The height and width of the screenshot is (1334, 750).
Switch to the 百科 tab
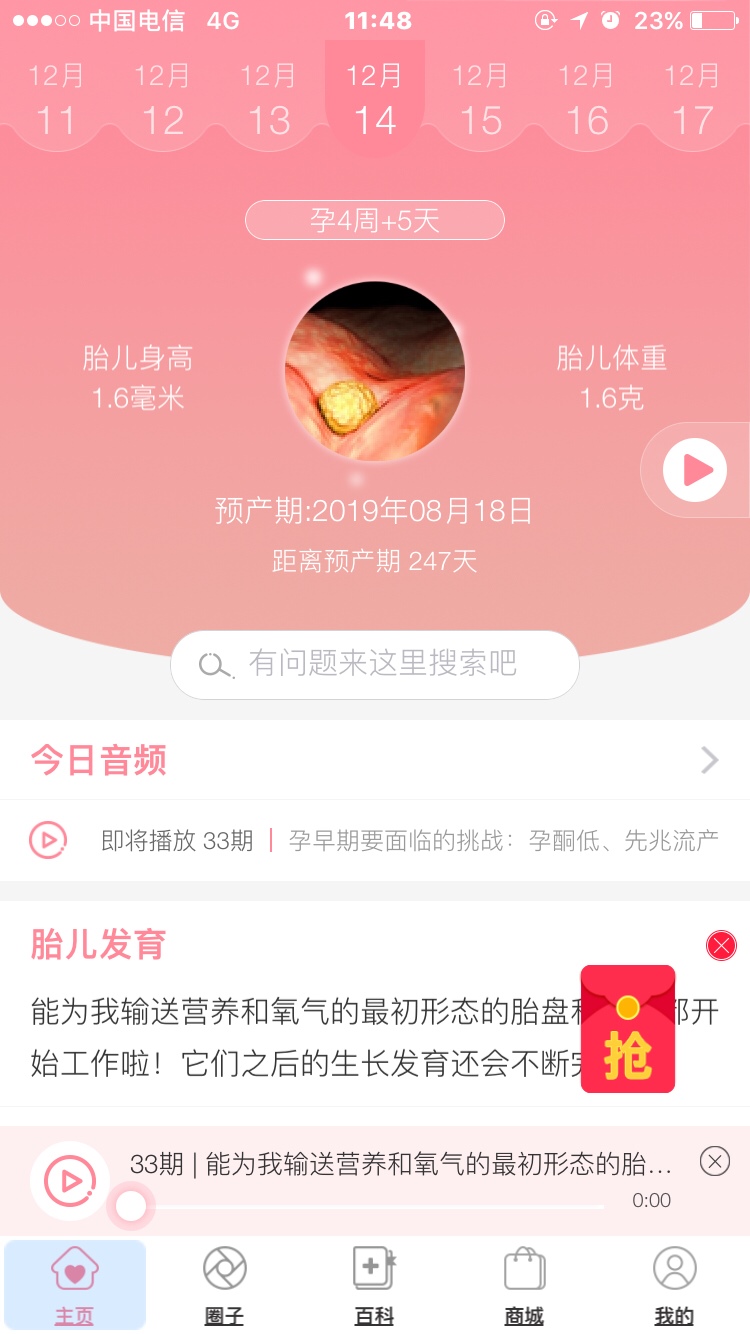click(374, 1286)
